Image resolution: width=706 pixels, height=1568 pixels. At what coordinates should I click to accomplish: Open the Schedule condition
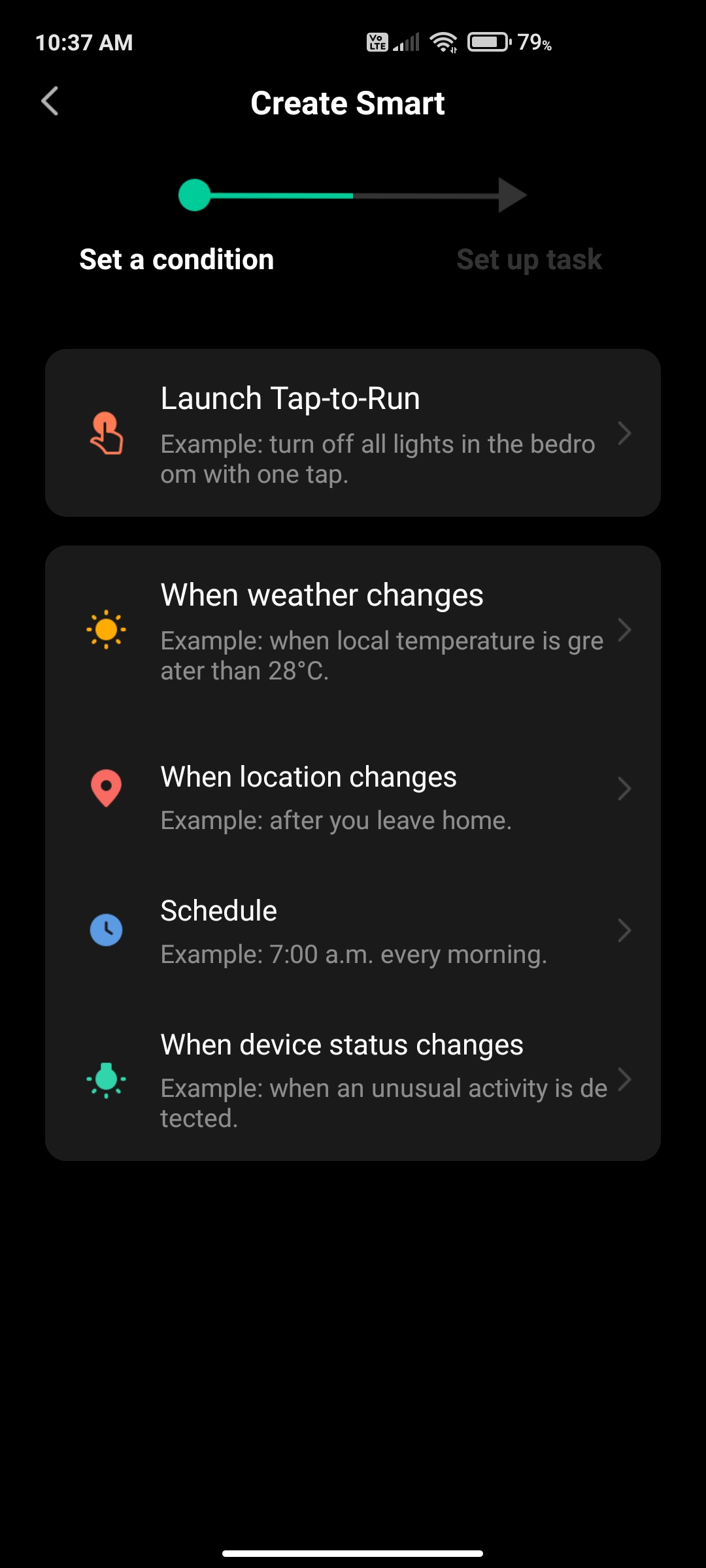[353, 930]
